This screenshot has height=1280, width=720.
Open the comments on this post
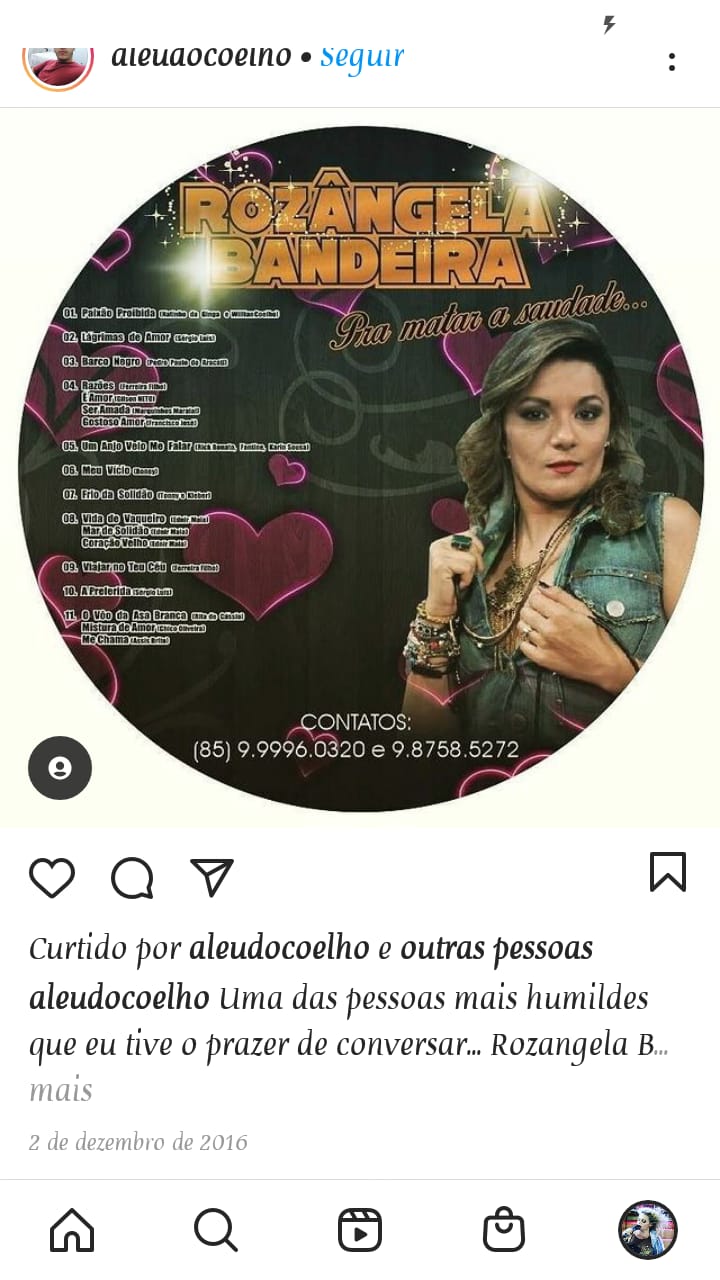pyautogui.click(x=132, y=878)
